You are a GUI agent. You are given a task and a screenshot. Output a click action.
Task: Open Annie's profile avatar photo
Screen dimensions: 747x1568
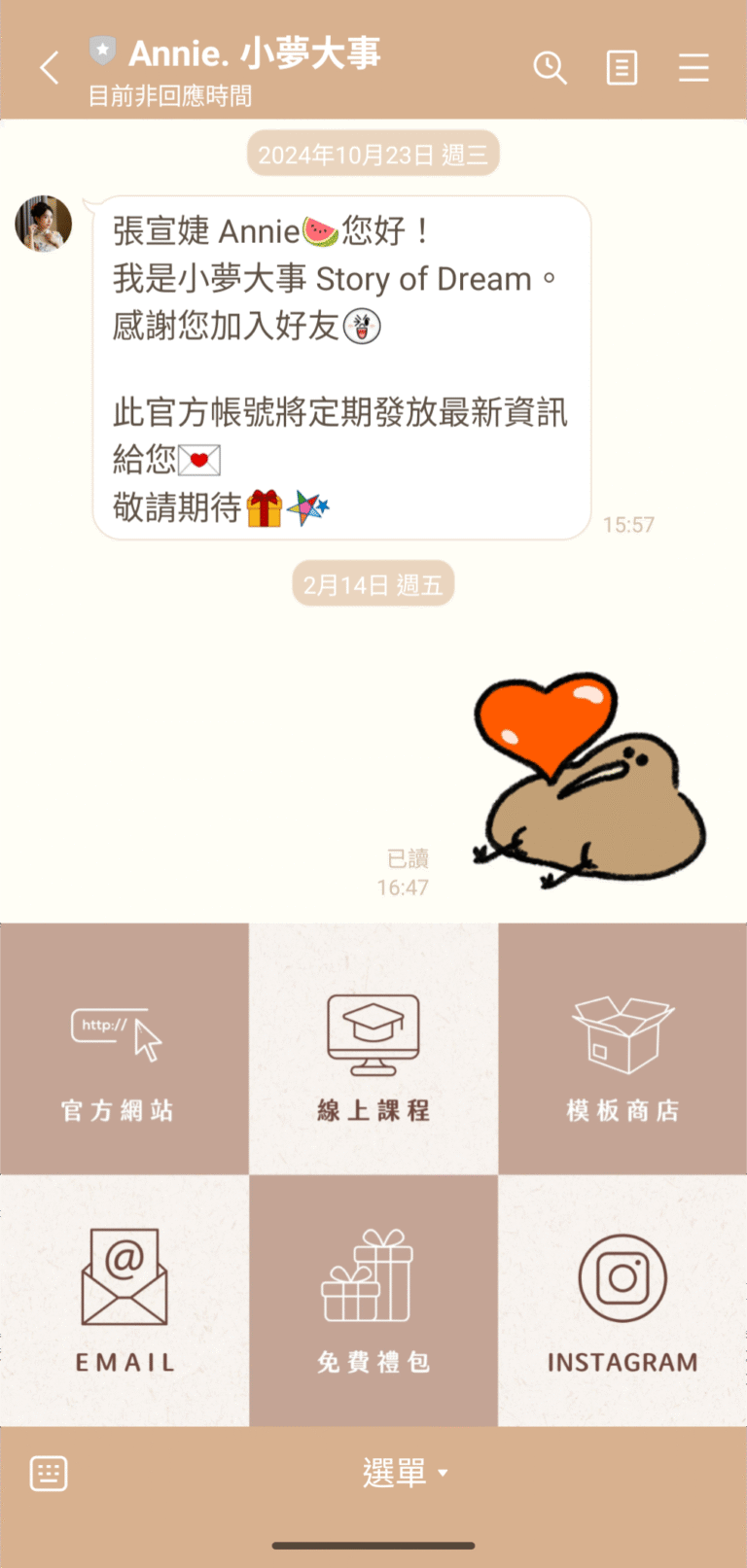point(43,224)
